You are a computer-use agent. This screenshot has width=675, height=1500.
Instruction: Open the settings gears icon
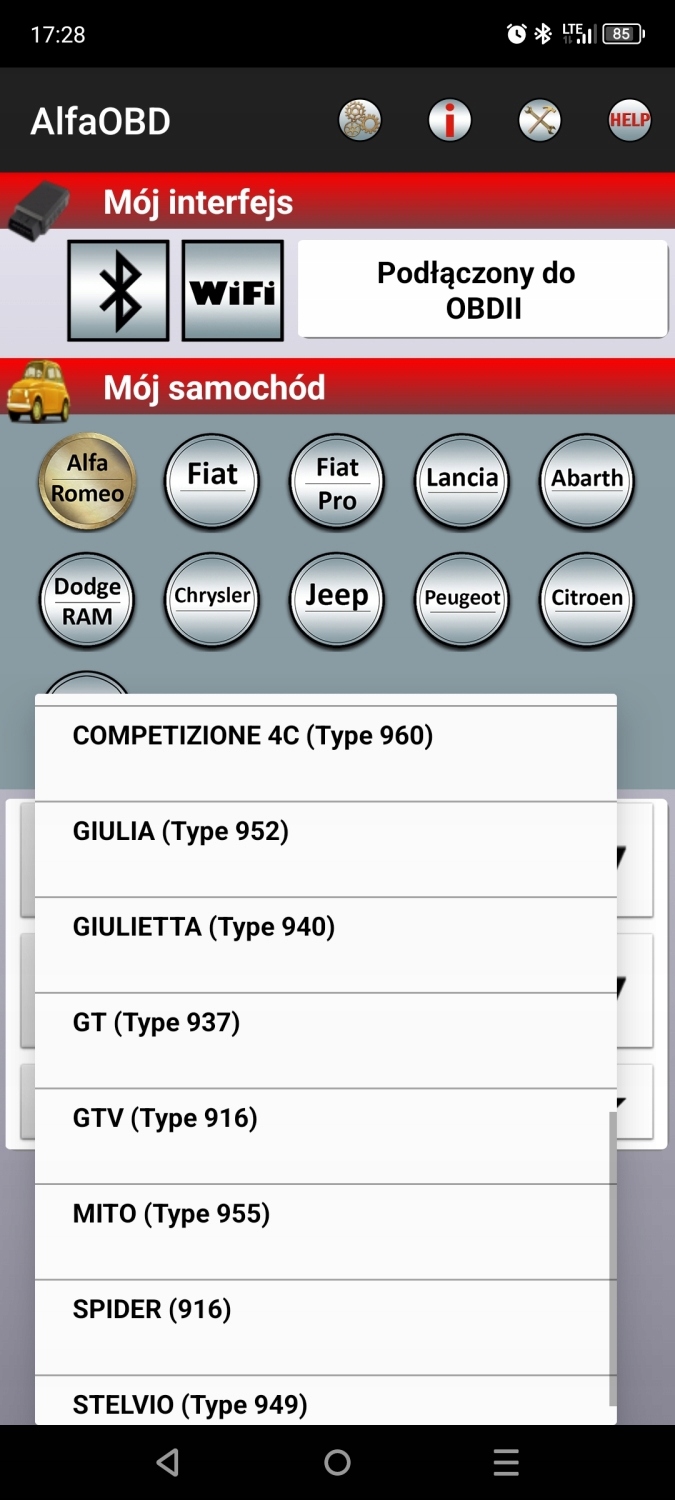click(360, 121)
